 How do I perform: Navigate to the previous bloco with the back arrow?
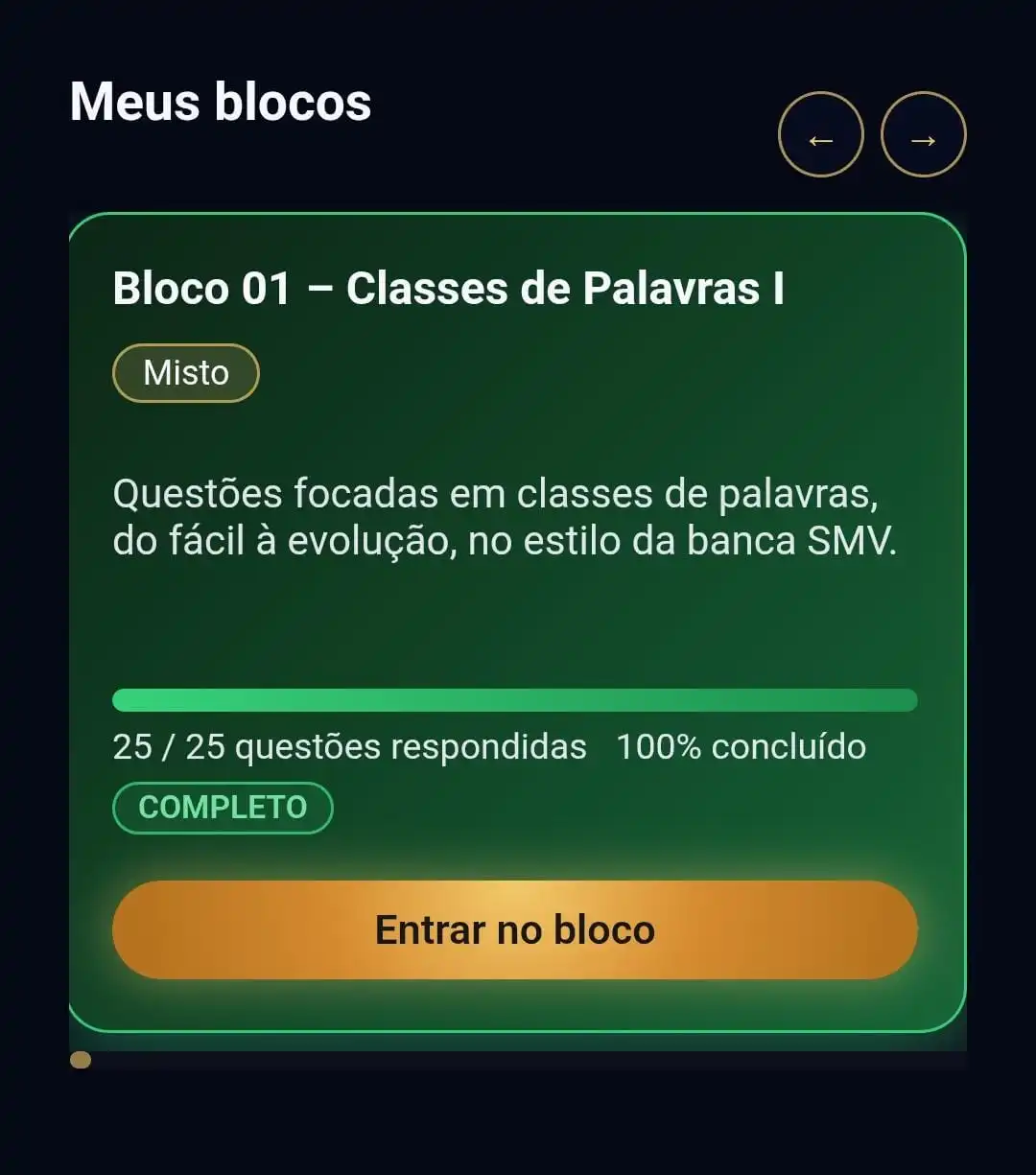click(821, 135)
